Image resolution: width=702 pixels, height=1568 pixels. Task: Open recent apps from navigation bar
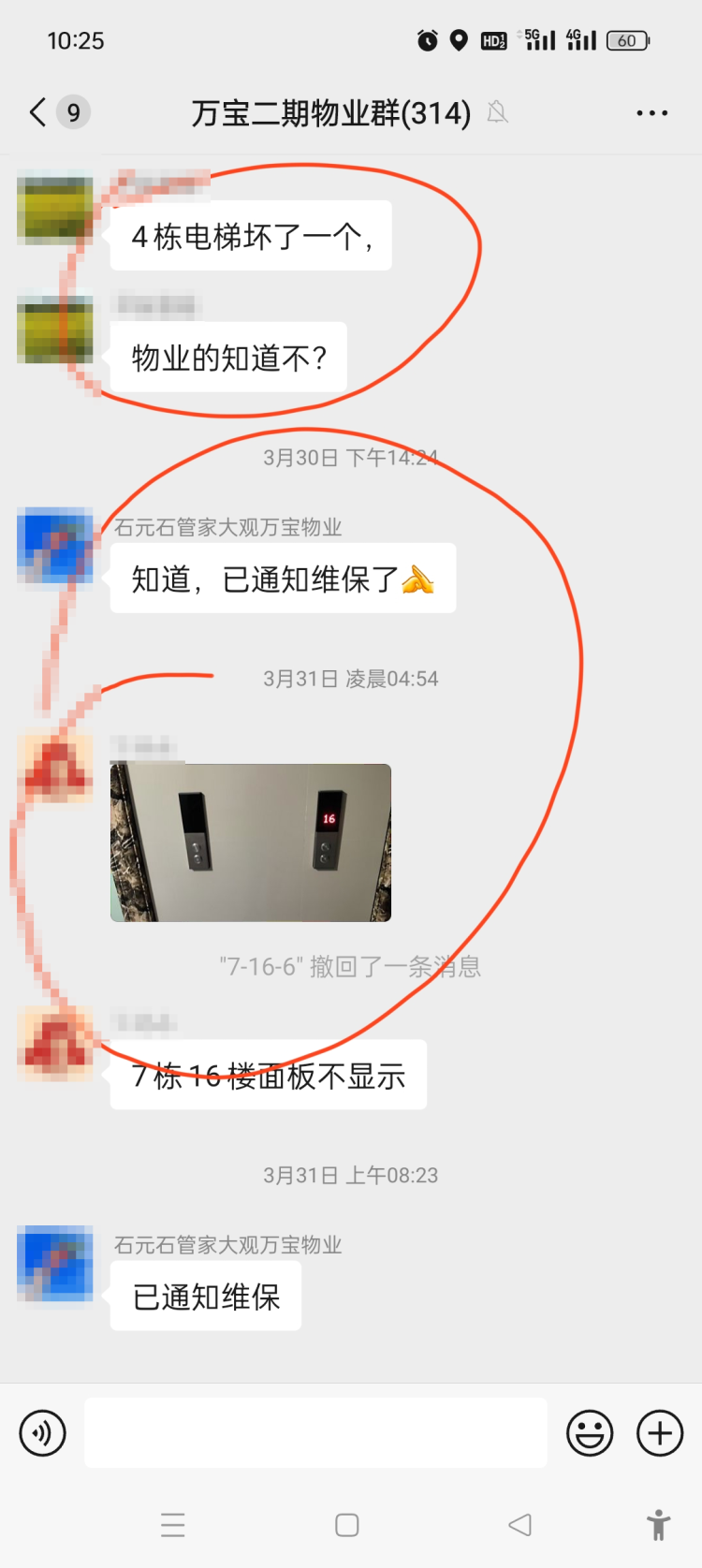(173, 1525)
